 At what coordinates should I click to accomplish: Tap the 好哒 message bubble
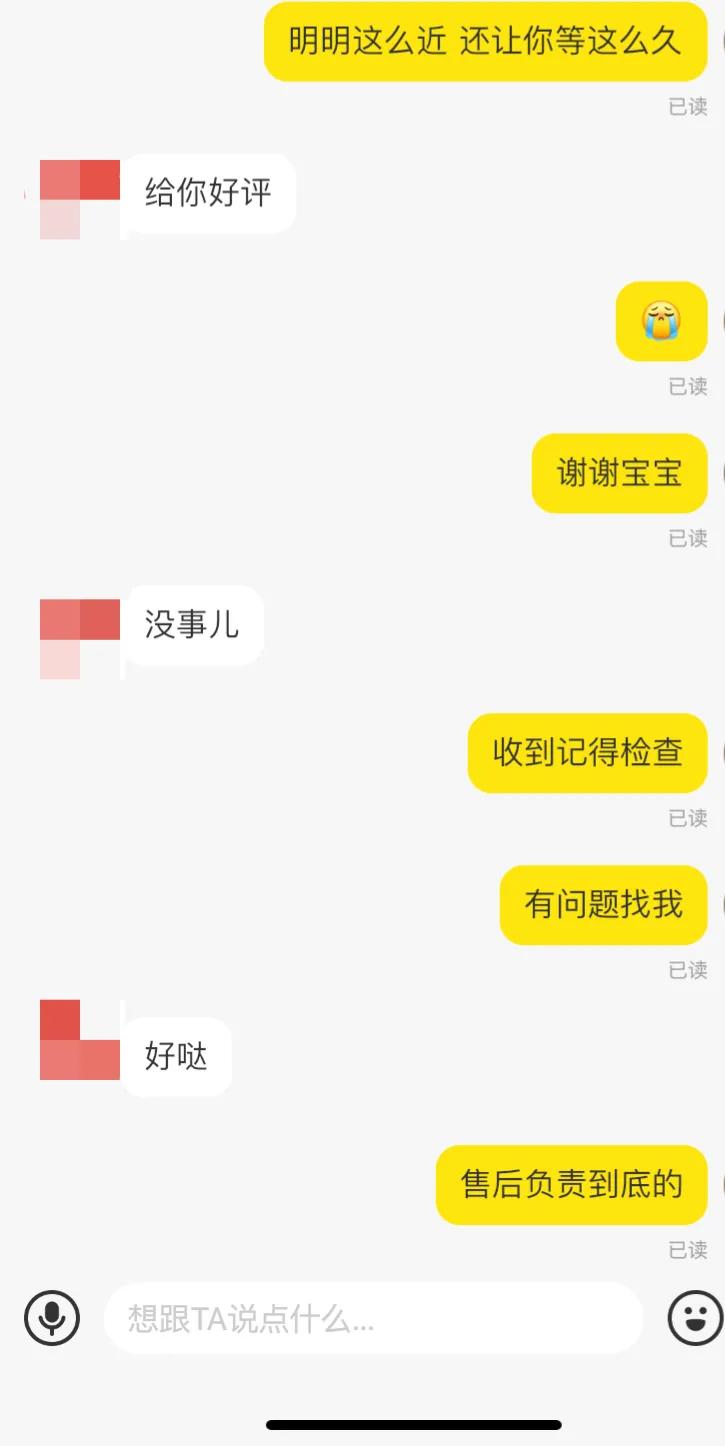point(177,1057)
